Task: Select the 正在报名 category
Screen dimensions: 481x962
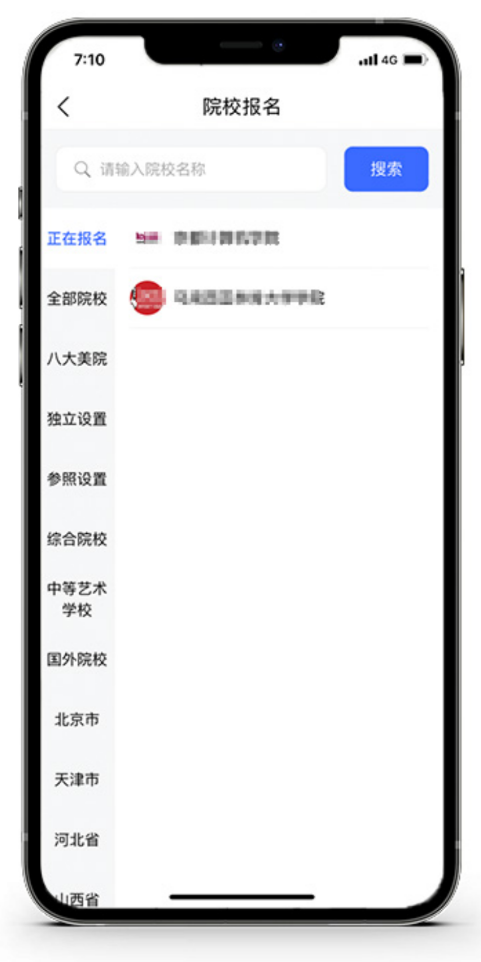Action: coord(77,239)
